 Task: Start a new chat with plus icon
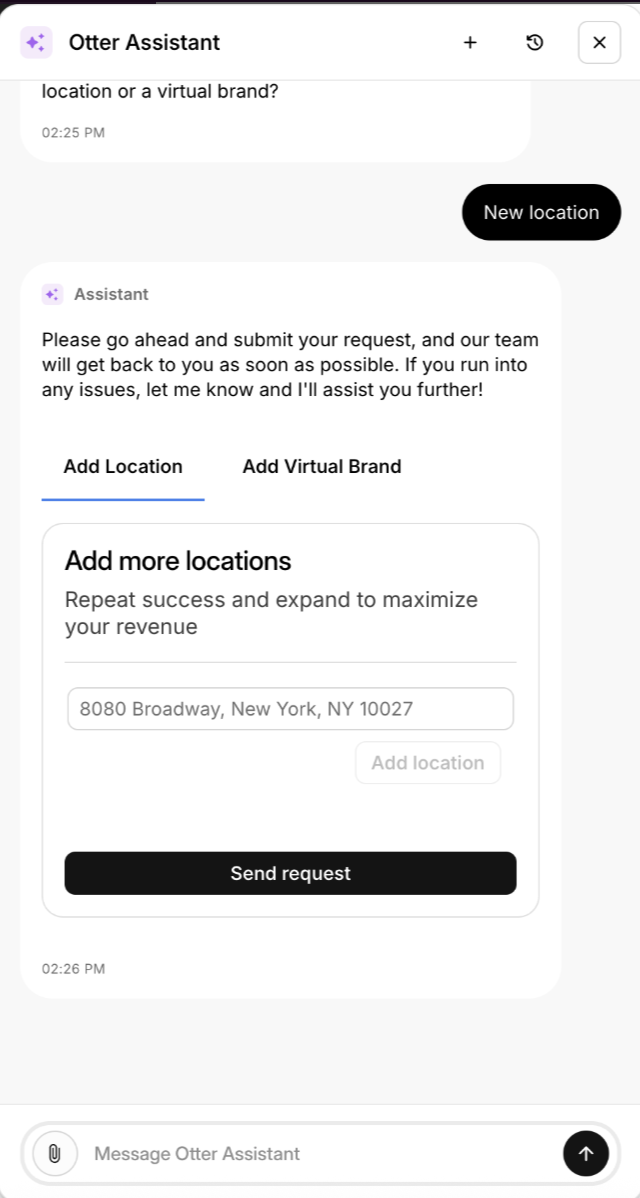tap(470, 42)
